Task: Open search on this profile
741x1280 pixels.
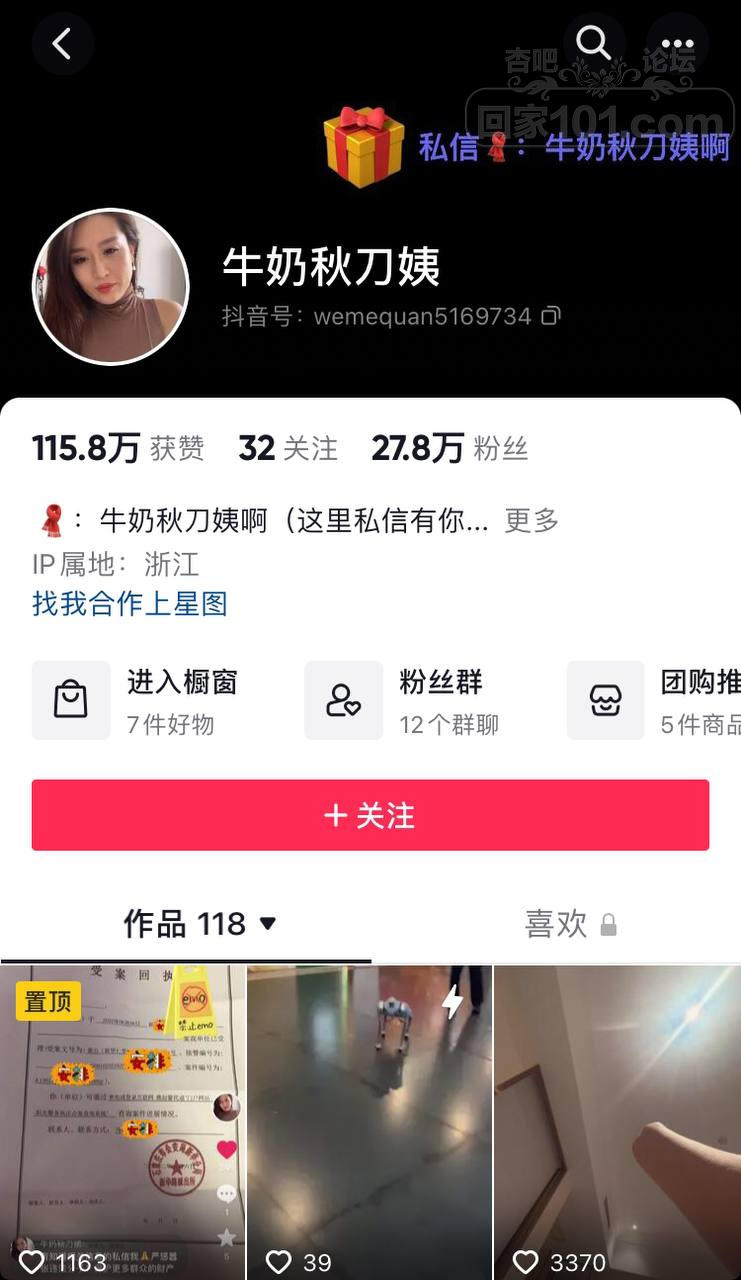Action: coord(593,44)
